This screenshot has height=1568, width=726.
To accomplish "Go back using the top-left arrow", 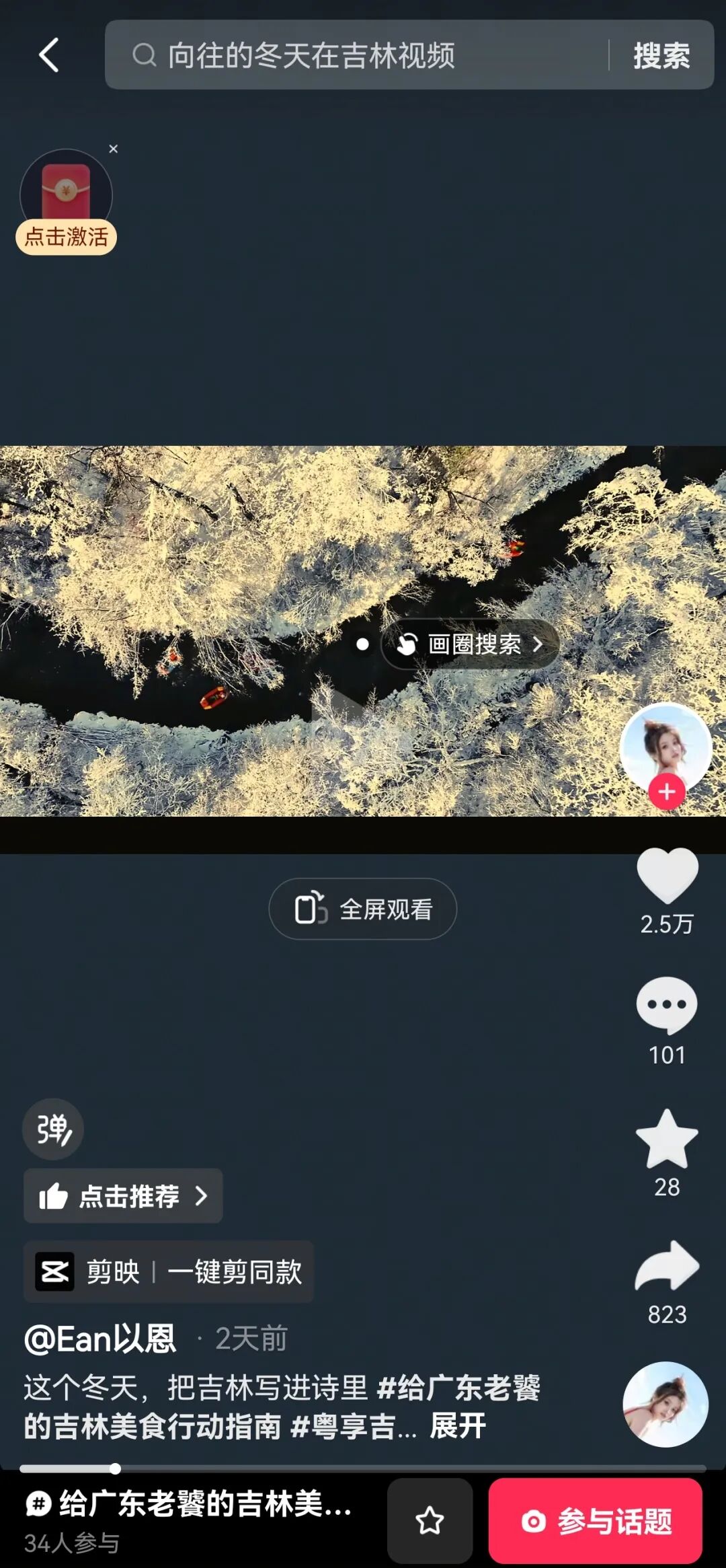I will coord(48,55).
